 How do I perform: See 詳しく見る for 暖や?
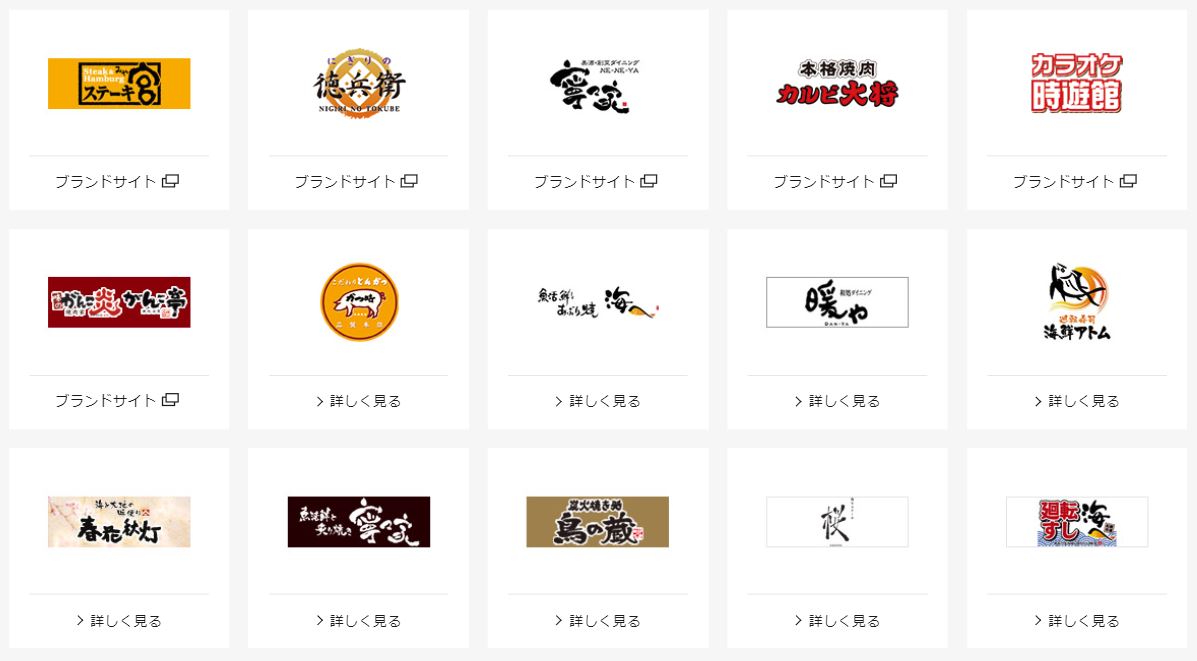point(837,401)
